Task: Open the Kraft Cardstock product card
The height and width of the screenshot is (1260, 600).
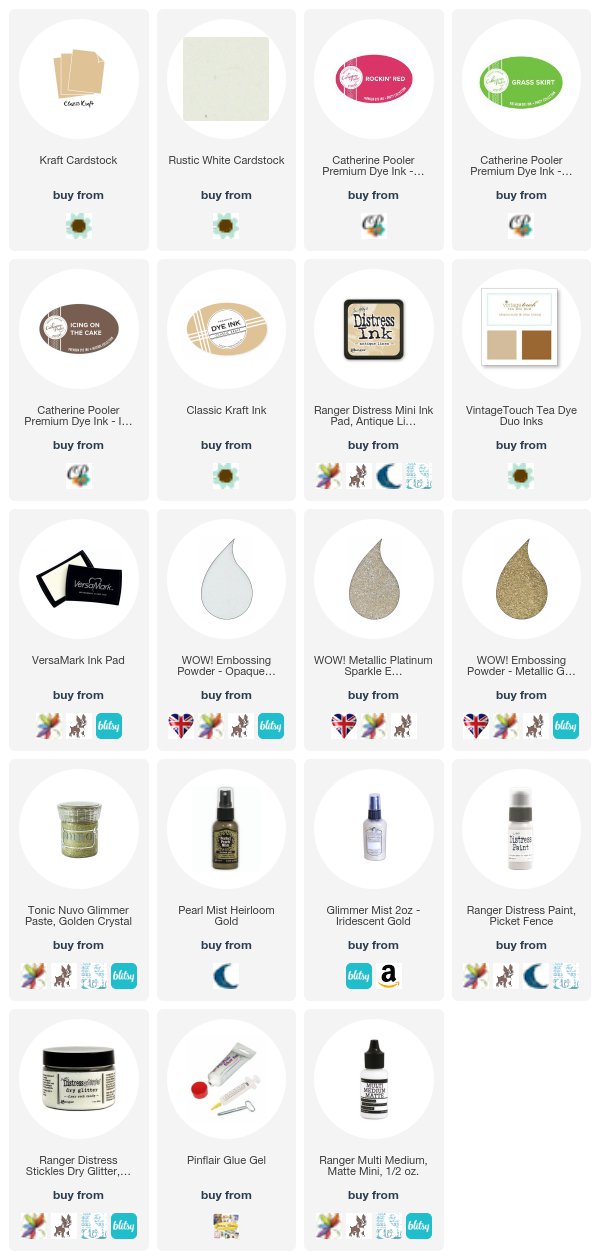Action: click(x=78, y=130)
